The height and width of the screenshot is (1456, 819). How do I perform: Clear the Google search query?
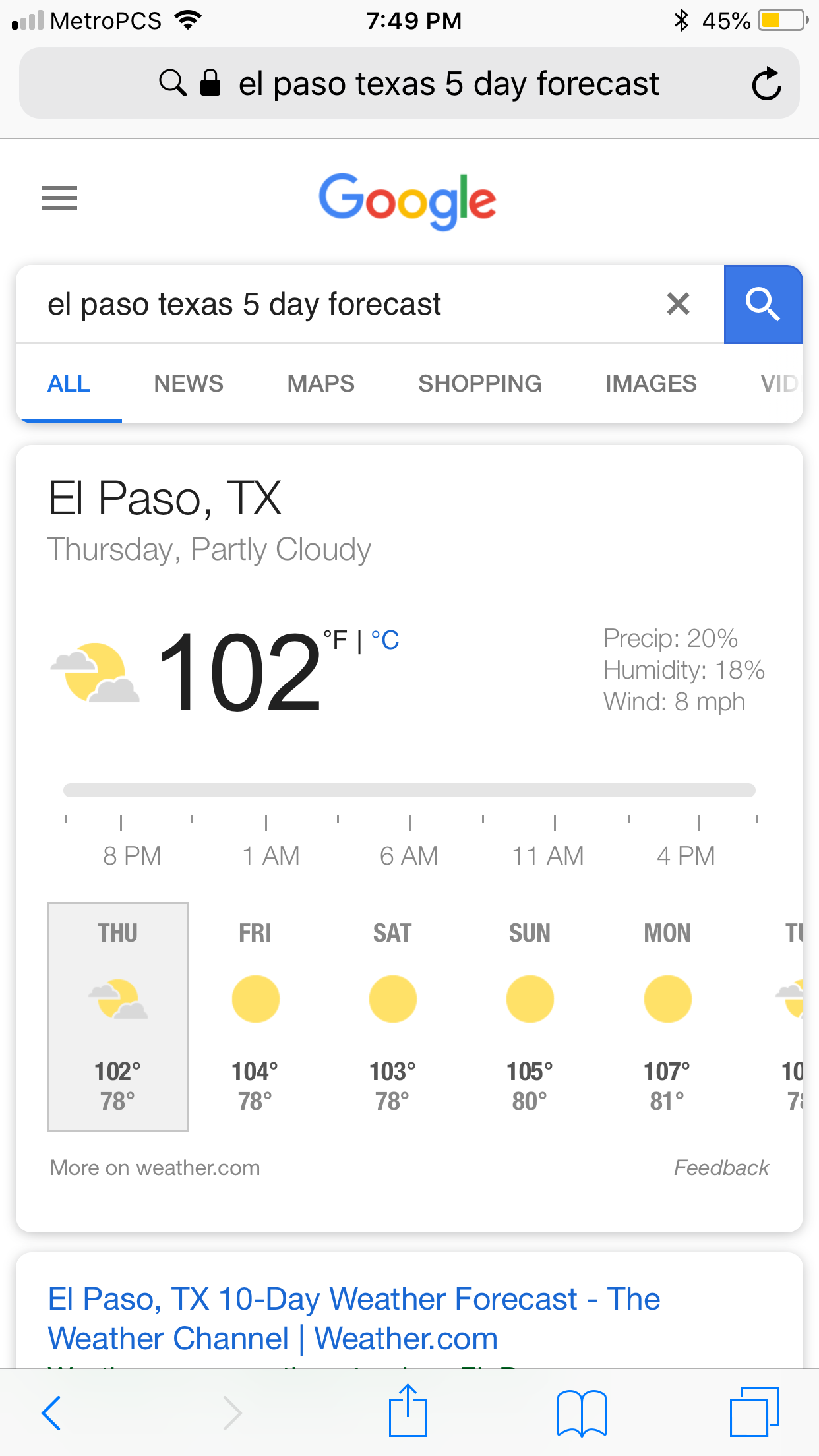point(678,304)
